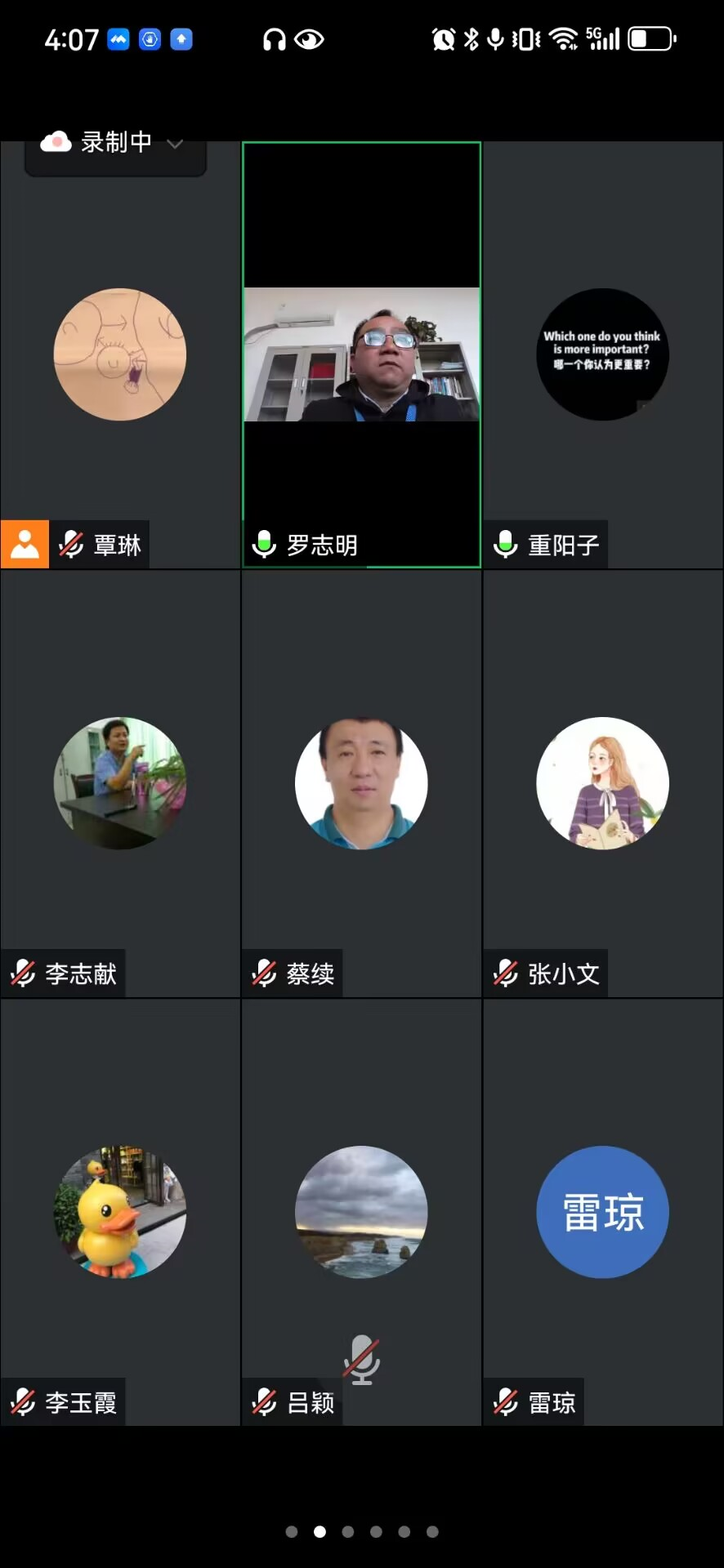Select 罗志明's video tile
The width and height of the screenshot is (724, 1568).
361,354
